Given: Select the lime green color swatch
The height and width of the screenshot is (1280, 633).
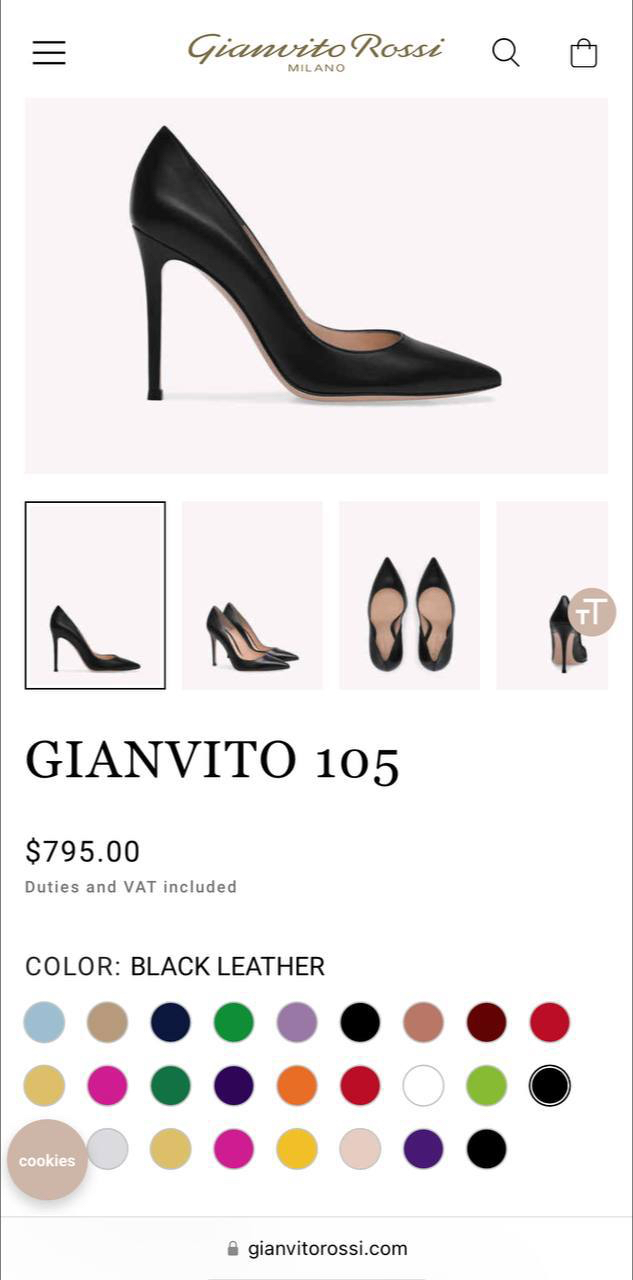Looking at the screenshot, I should click(487, 1085).
